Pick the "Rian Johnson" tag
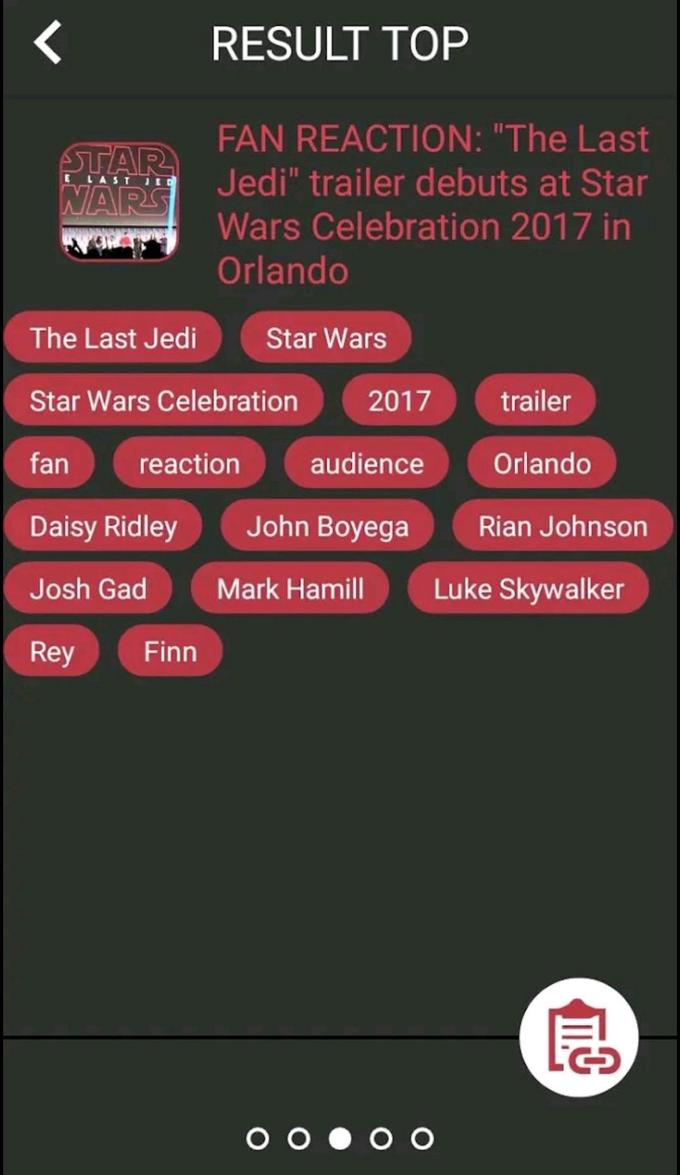The height and width of the screenshot is (1175, 680). point(563,526)
